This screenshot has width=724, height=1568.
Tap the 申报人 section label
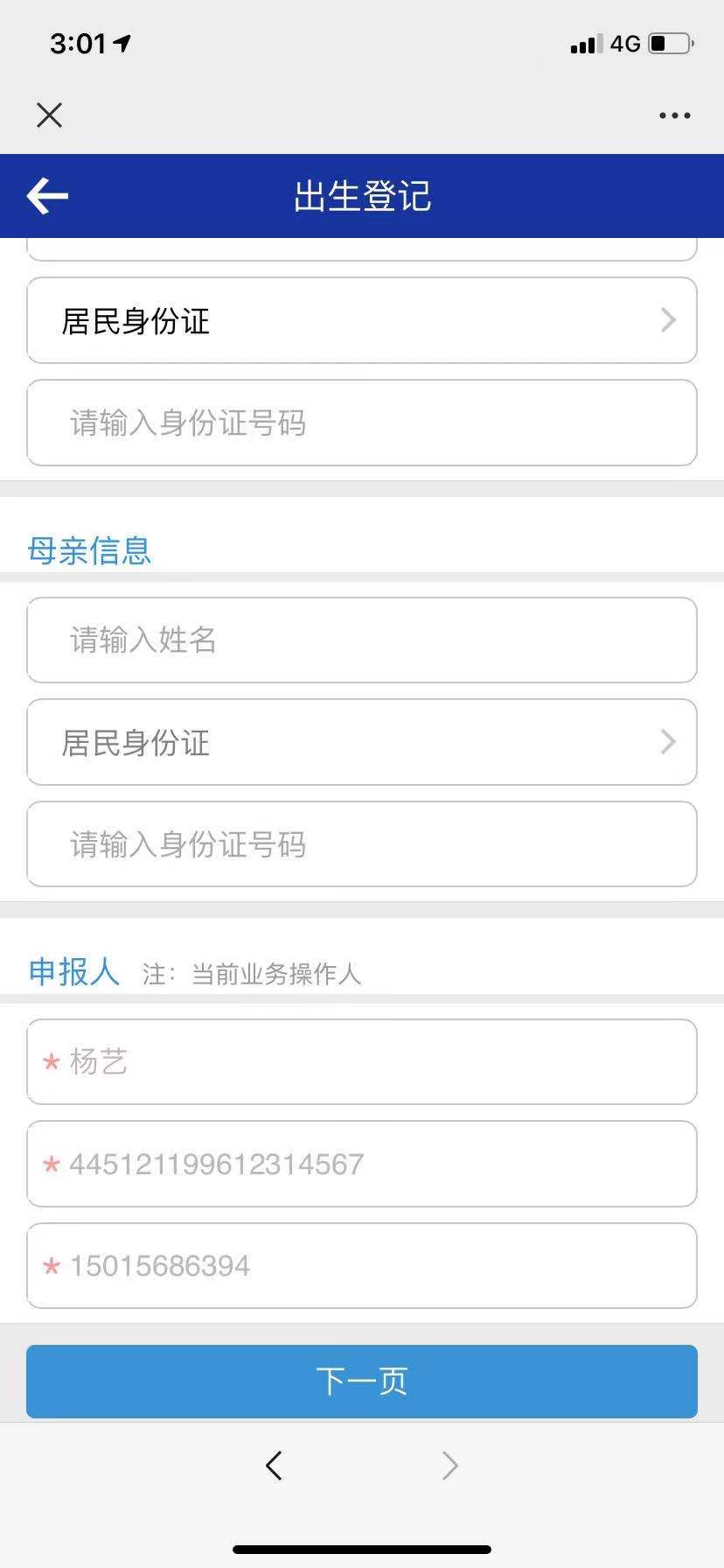[x=73, y=971]
